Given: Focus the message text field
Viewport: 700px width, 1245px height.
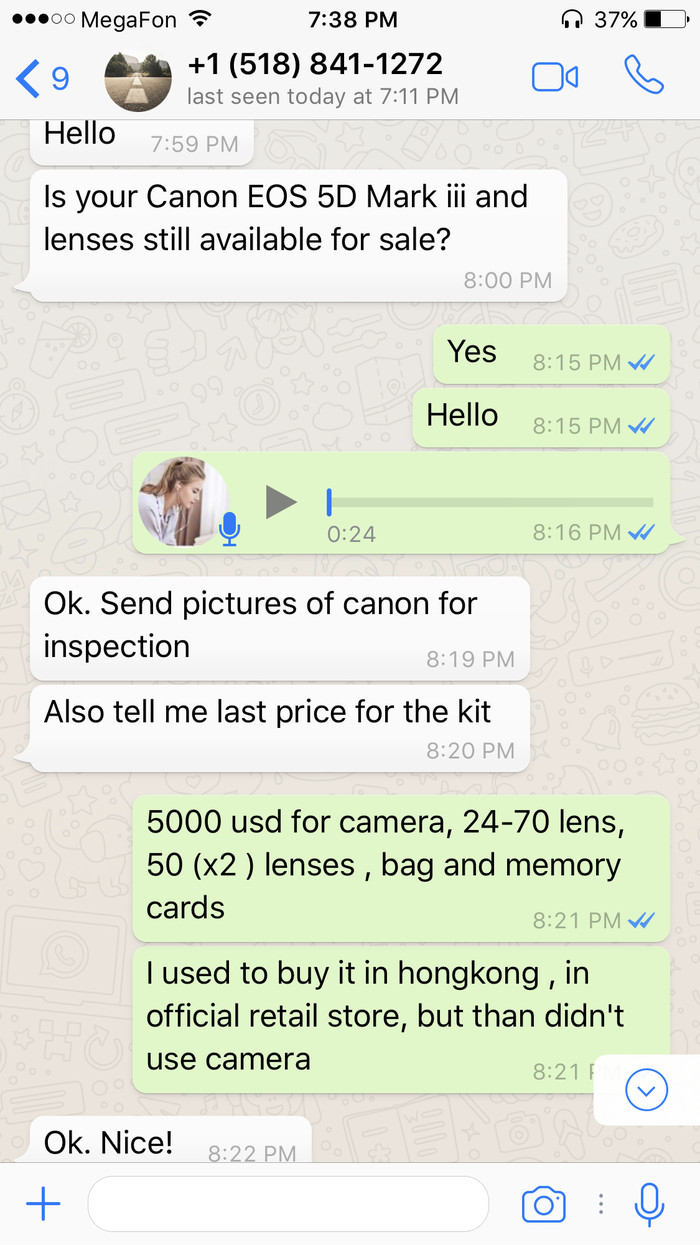Looking at the screenshot, I should point(288,1204).
